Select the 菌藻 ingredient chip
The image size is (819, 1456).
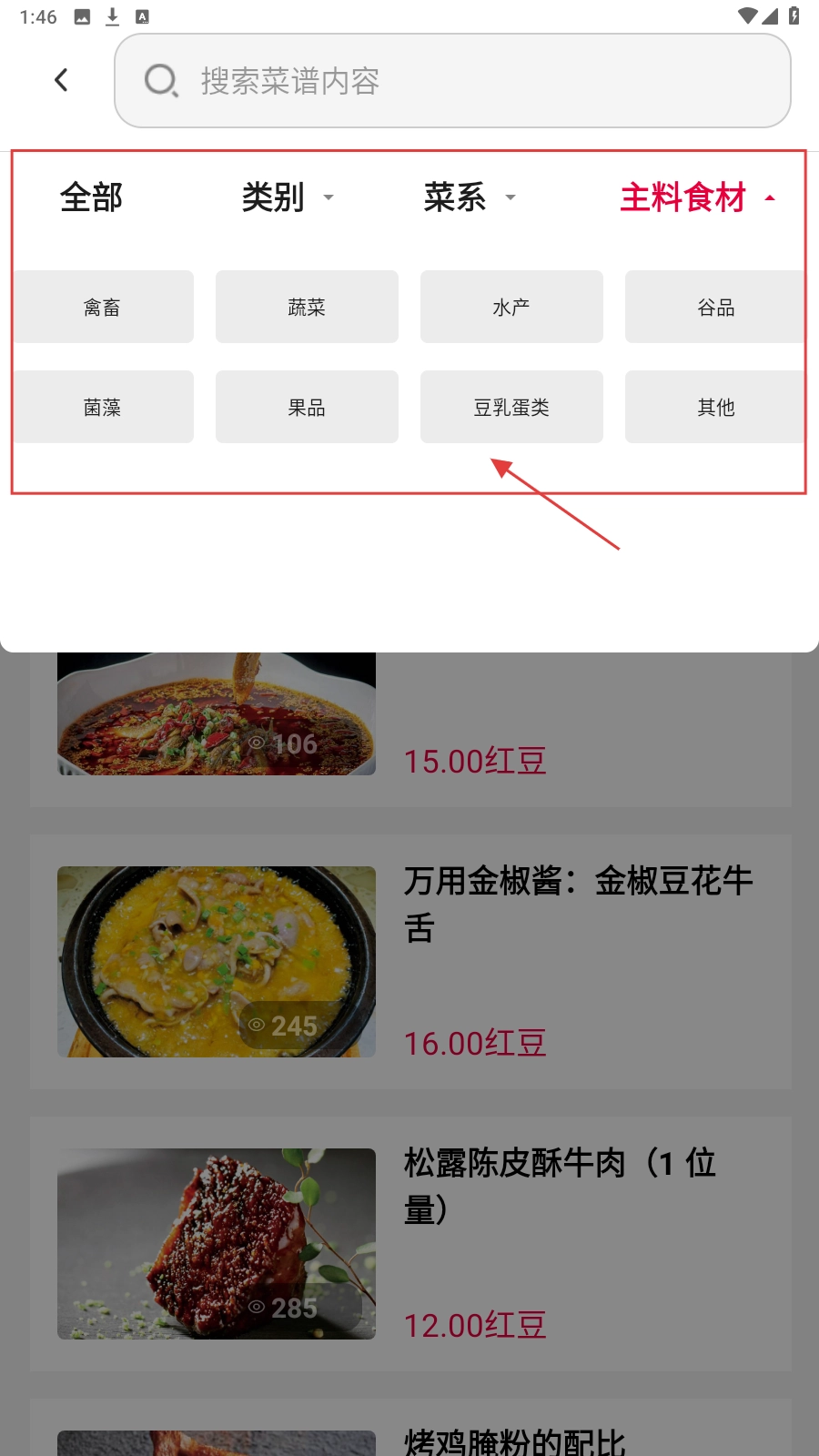click(x=103, y=408)
